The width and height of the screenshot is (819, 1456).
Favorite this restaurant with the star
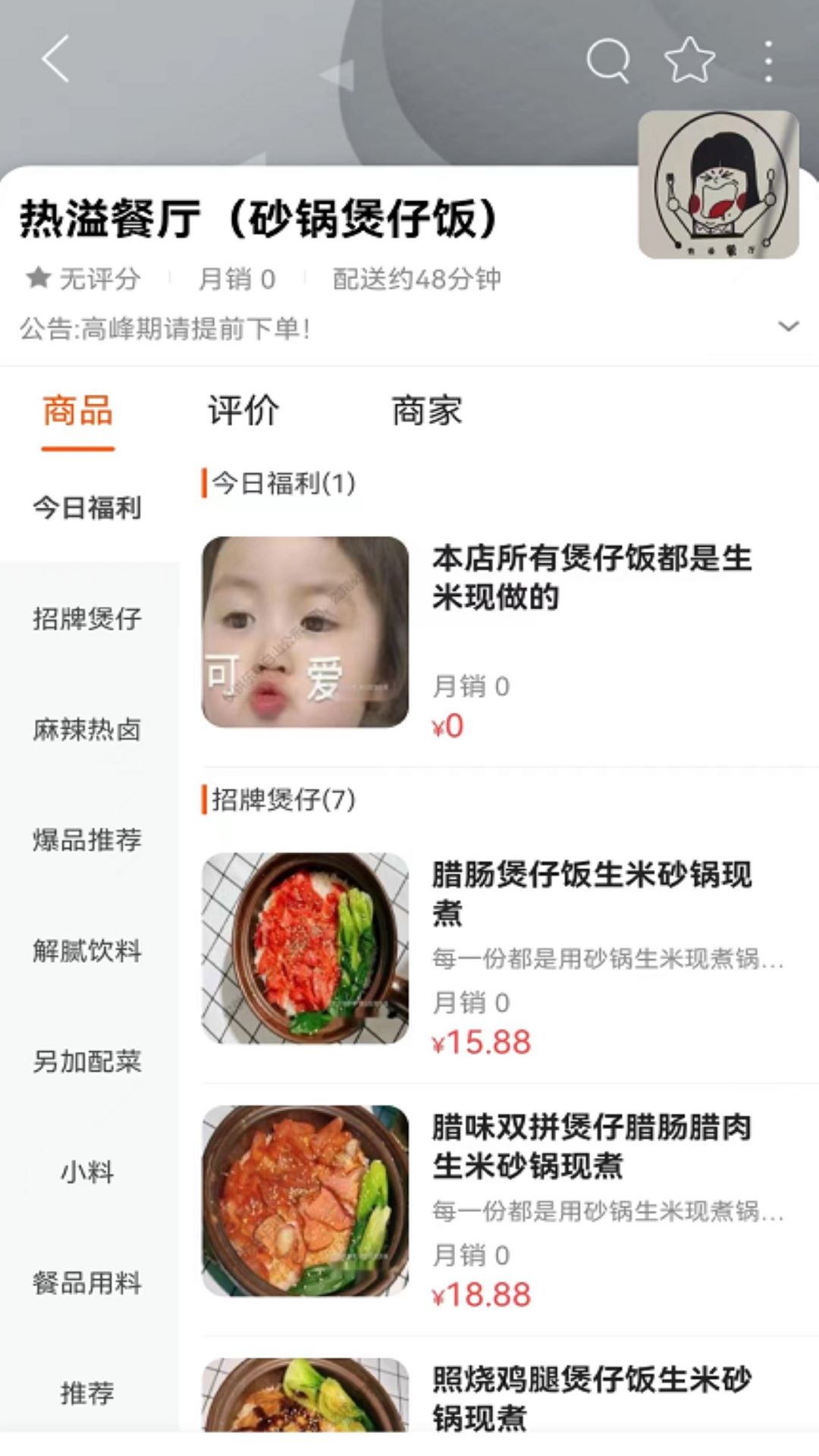coord(689,60)
